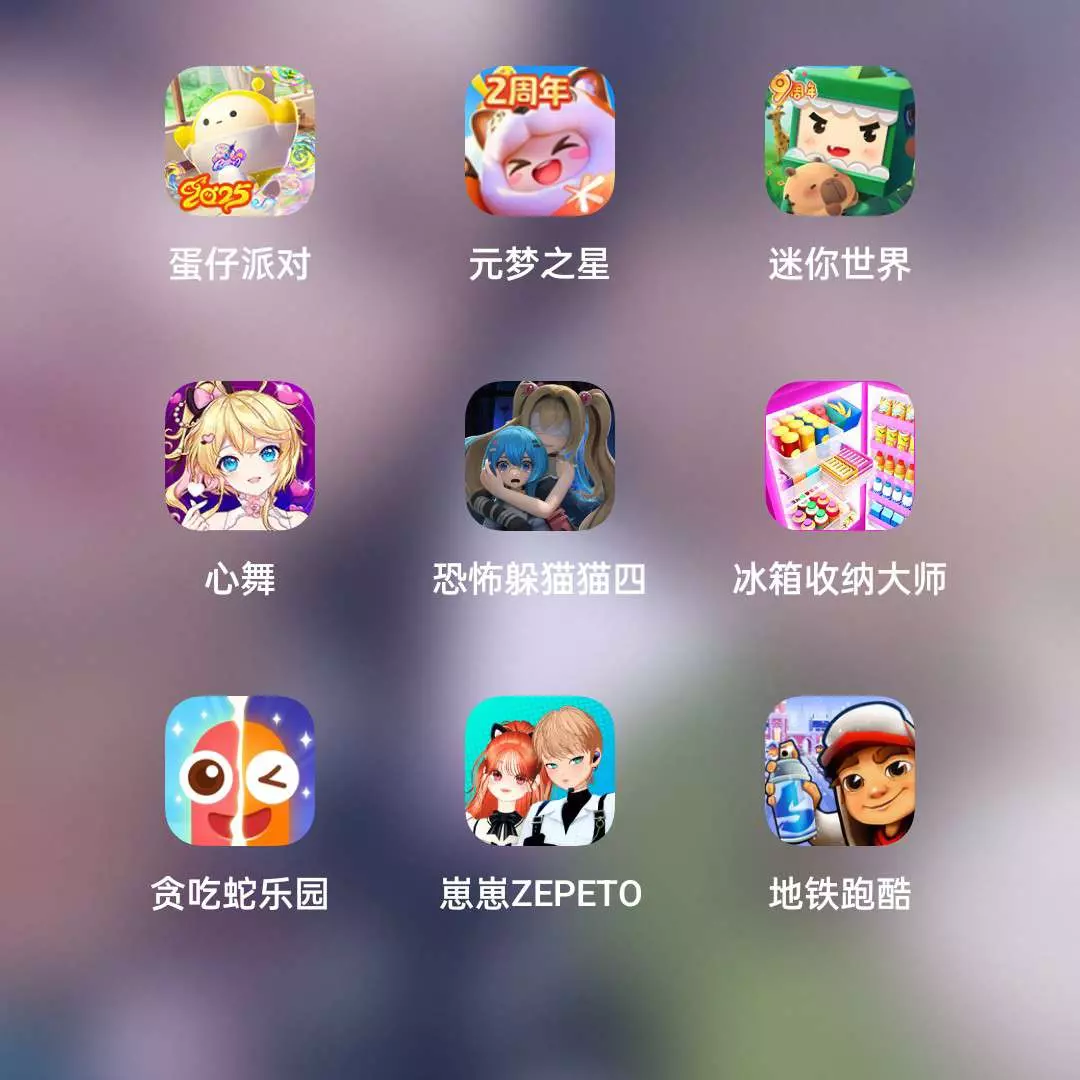The height and width of the screenshot is (1080, 1080).
Task: Open the 贪吃蛇乐园 app
Action: click(240, 771)
